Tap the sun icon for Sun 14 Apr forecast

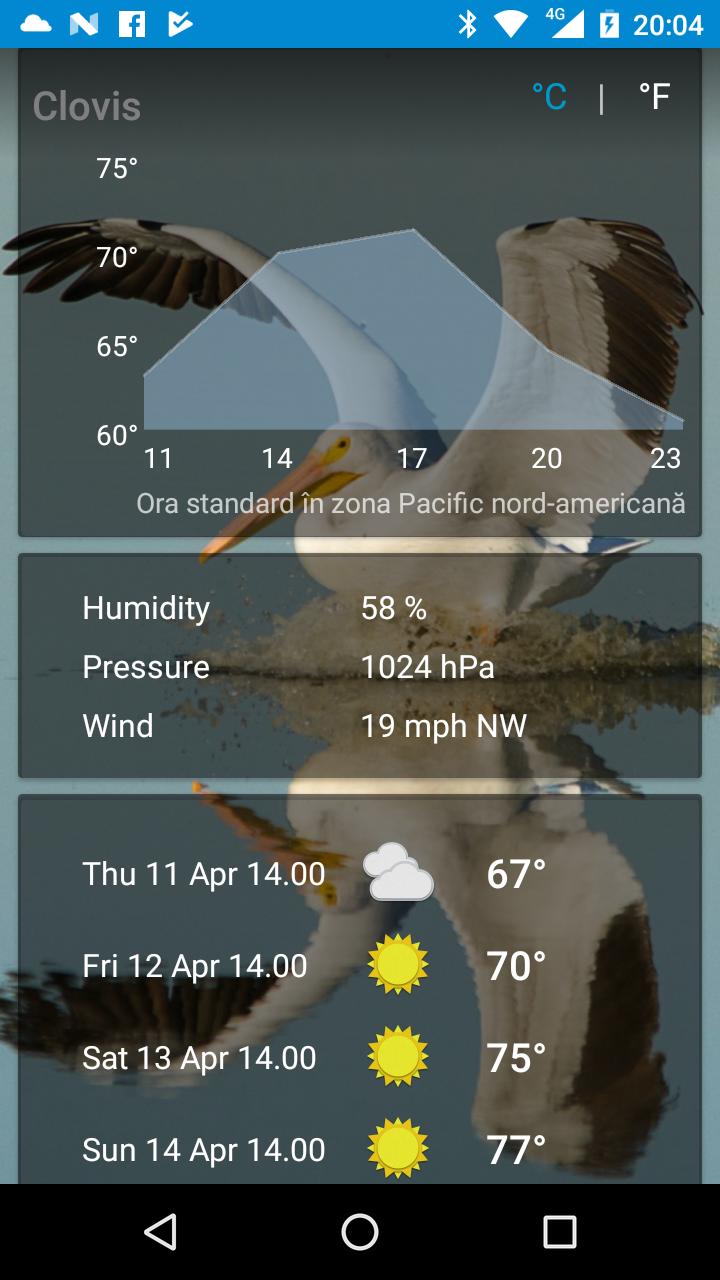[x=397, y=1148]
